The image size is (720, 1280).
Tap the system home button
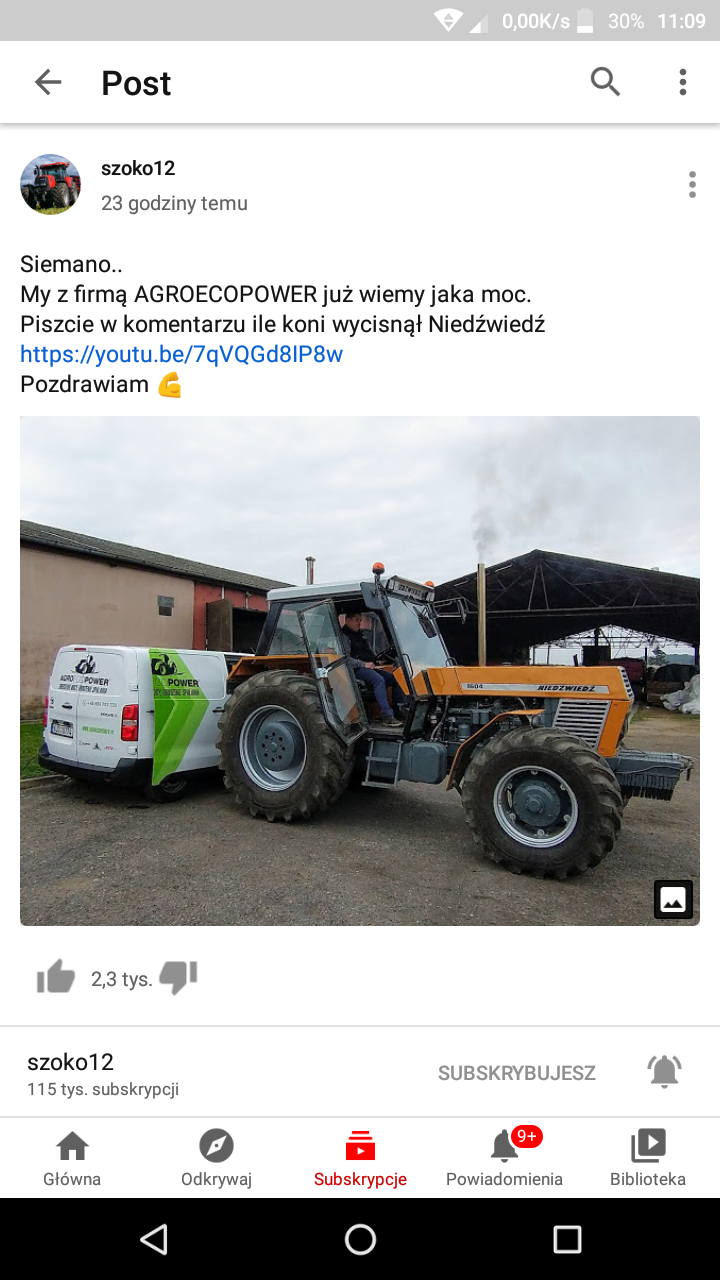click(360, 1240)
